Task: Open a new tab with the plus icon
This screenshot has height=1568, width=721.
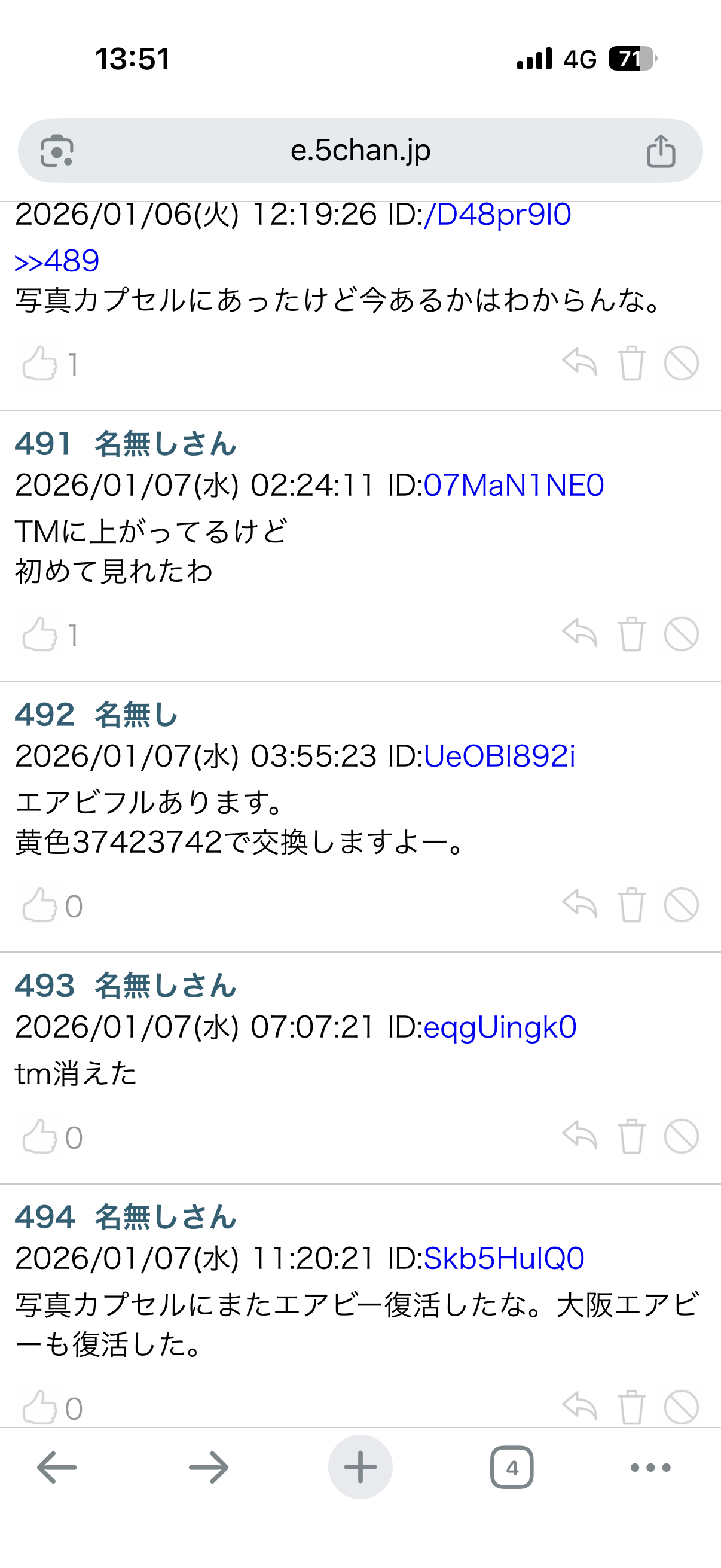Action: point(360,1466)
